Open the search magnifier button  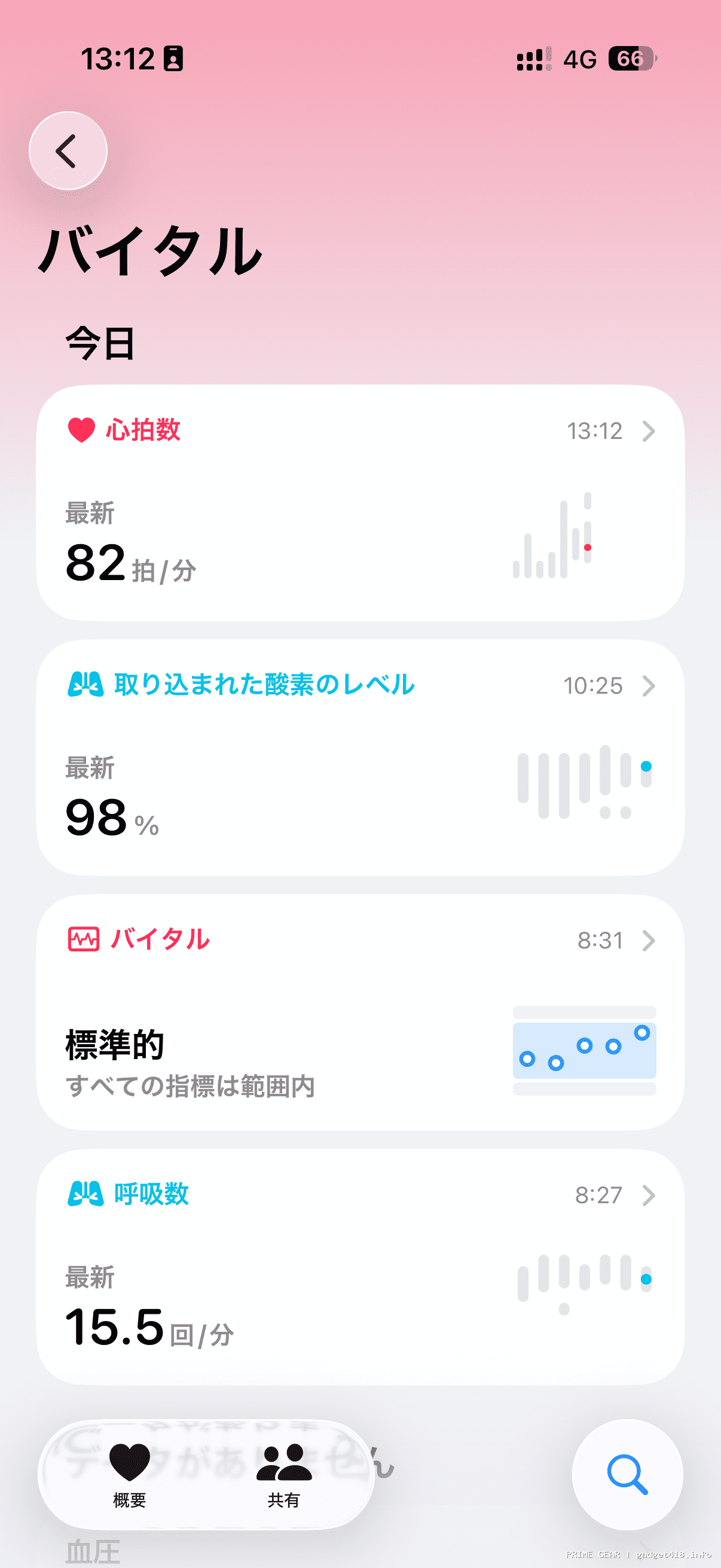click(x=627, y=1474)
